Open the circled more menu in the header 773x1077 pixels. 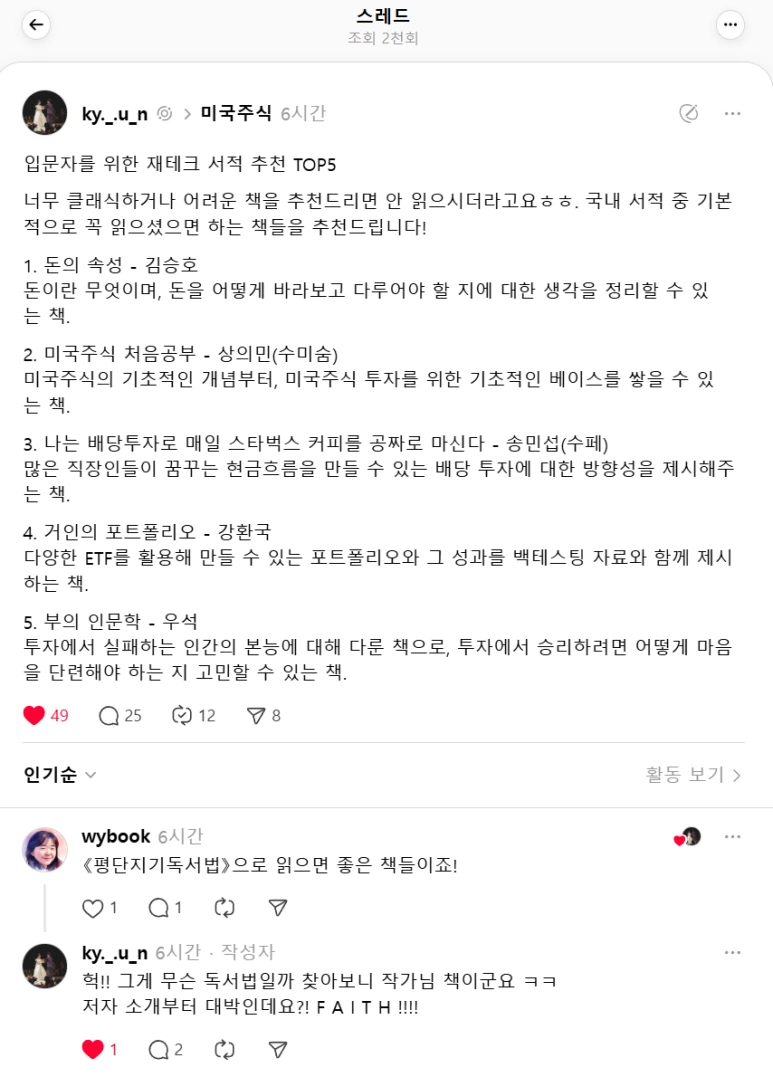click(733, 23)
